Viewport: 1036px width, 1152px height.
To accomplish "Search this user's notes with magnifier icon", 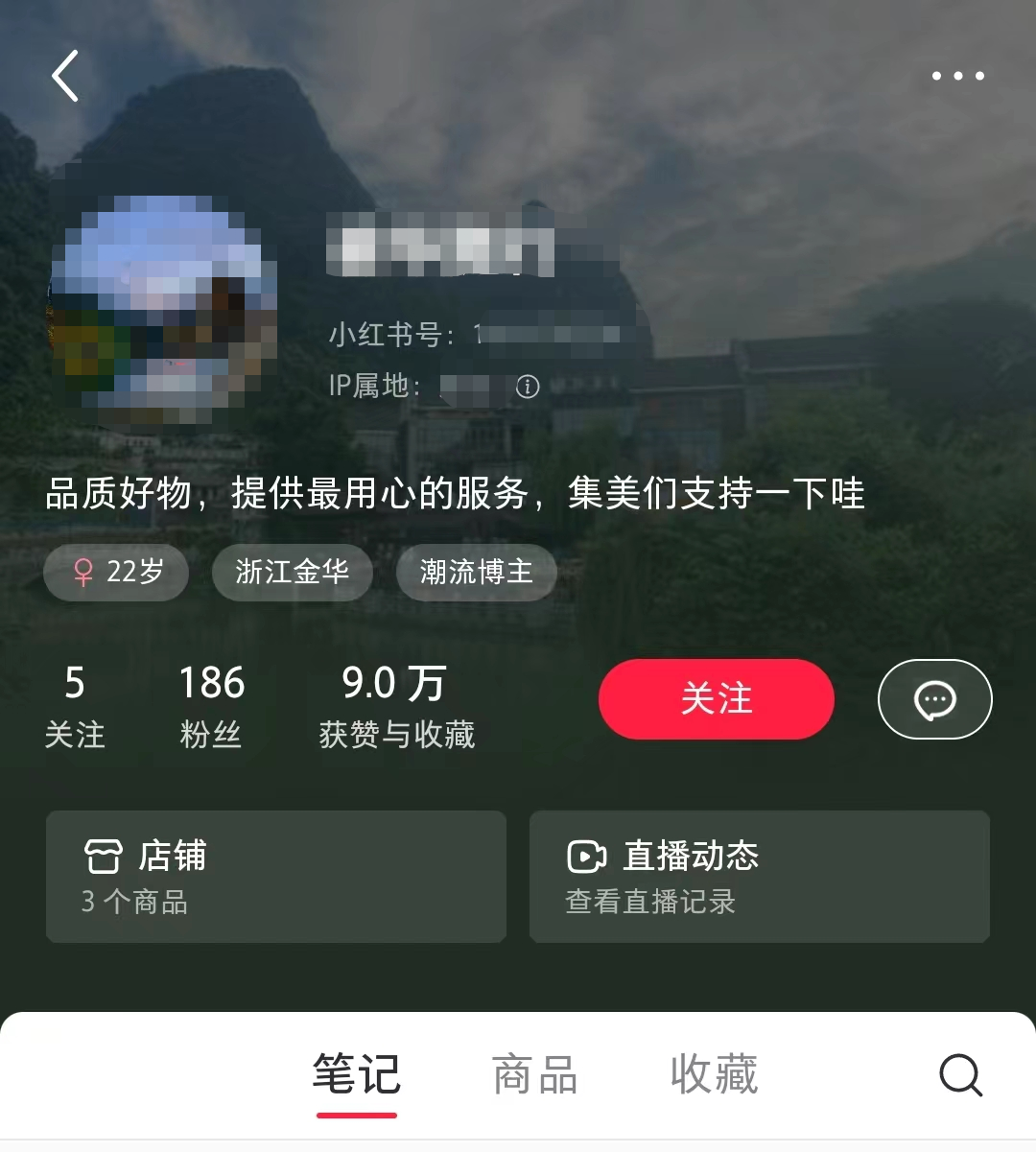I will tap(960, 1075).
